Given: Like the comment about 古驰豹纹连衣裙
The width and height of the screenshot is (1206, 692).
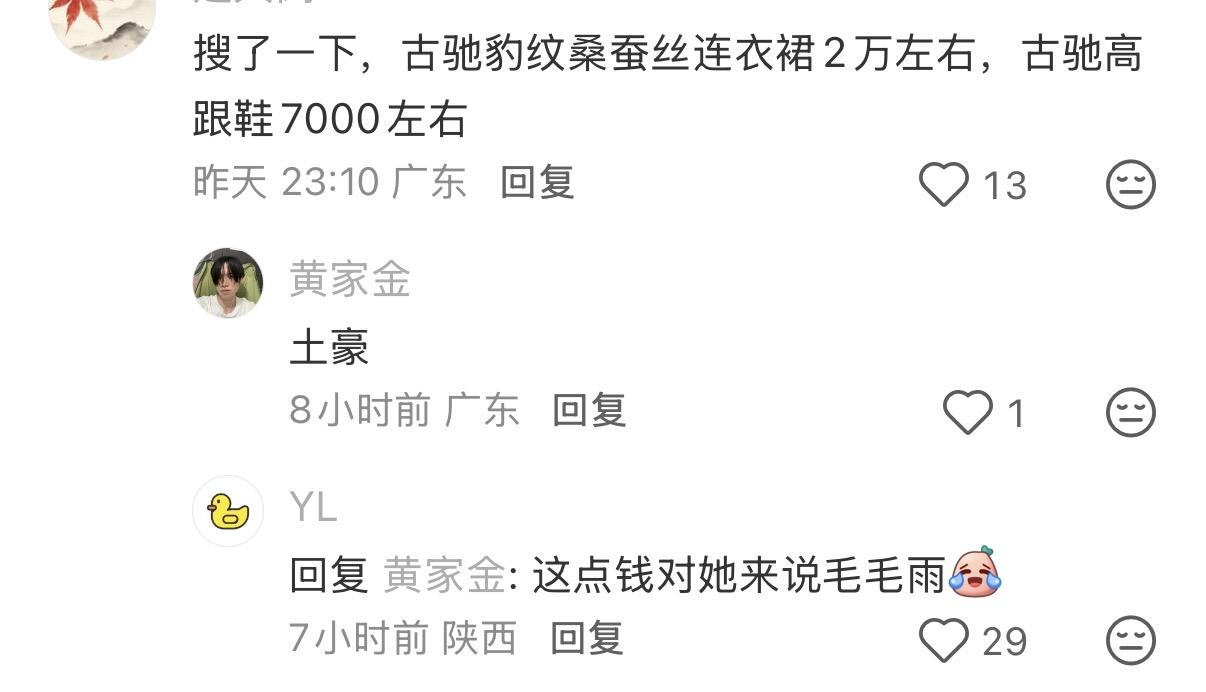Looking at the screenshot, I should coord(944,185).
